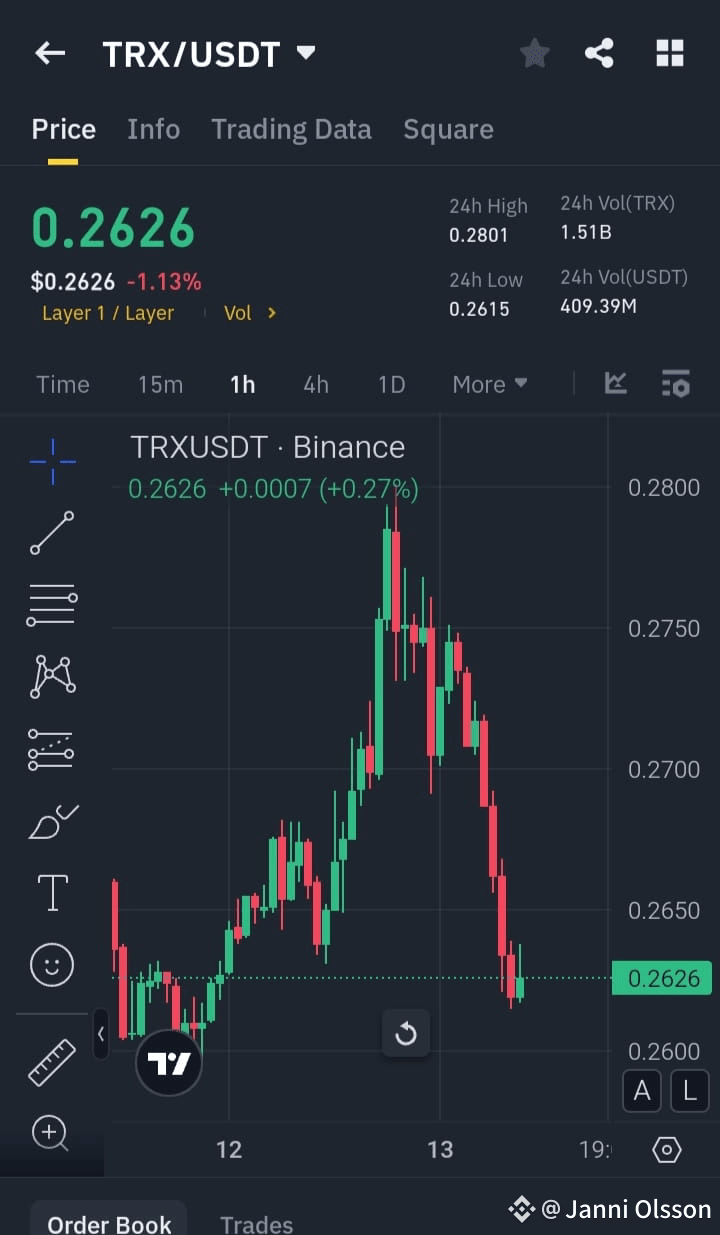
Task: Toggle auto scale with the A button
Action: pos(642,1091)
